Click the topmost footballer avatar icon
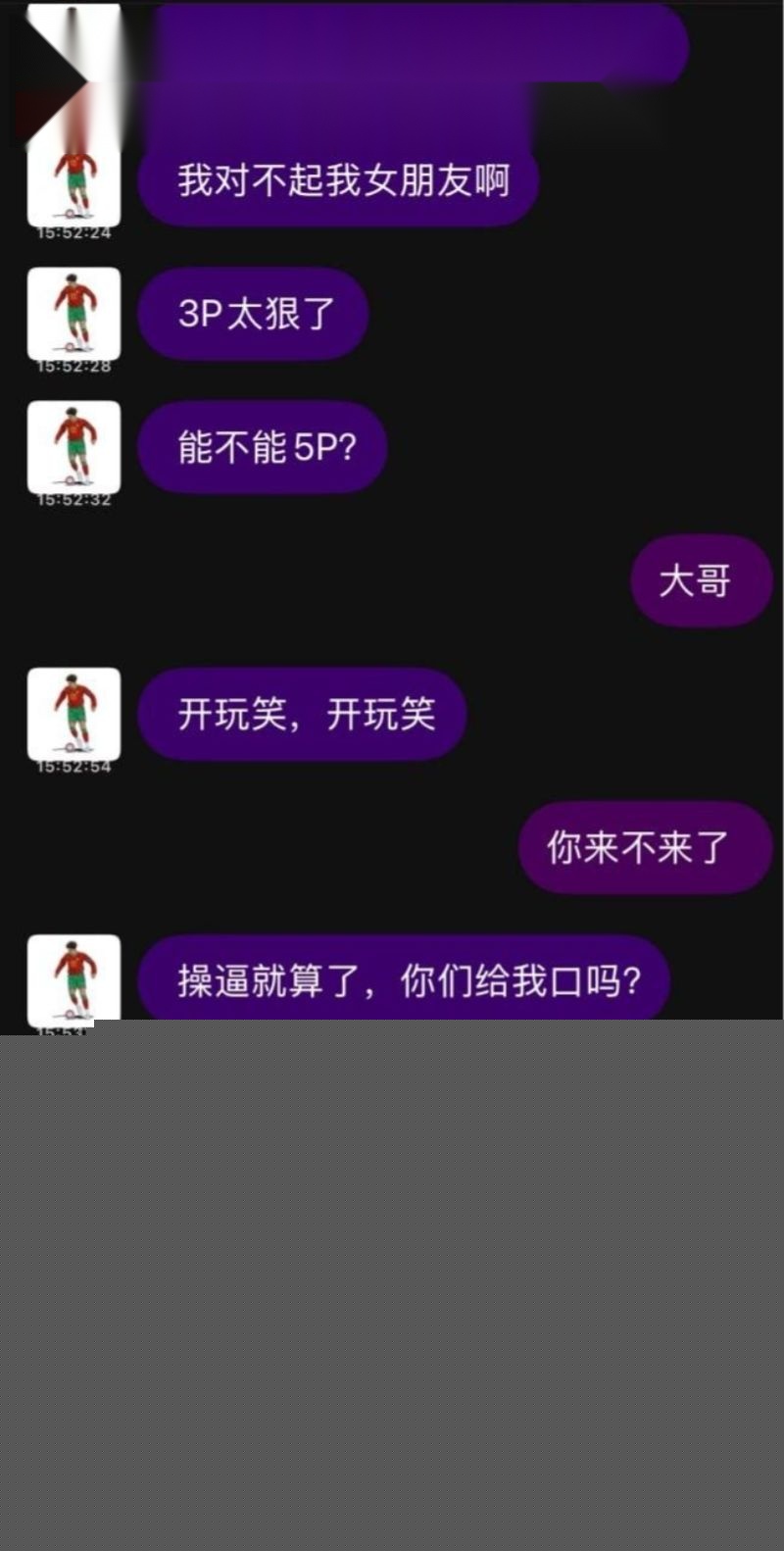 click(x=73, y=182)
